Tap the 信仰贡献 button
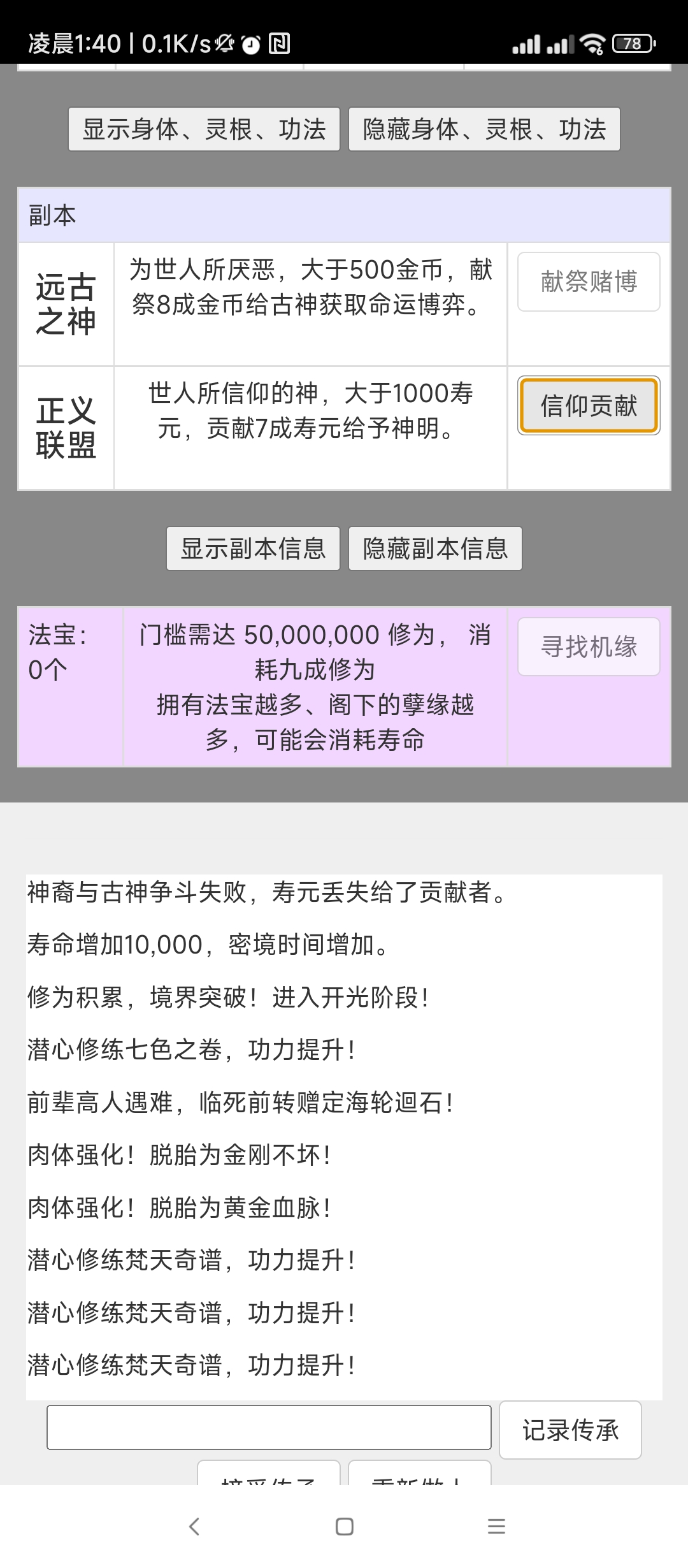Screen dimensions: 688x1568 click(x=589, y=405)
